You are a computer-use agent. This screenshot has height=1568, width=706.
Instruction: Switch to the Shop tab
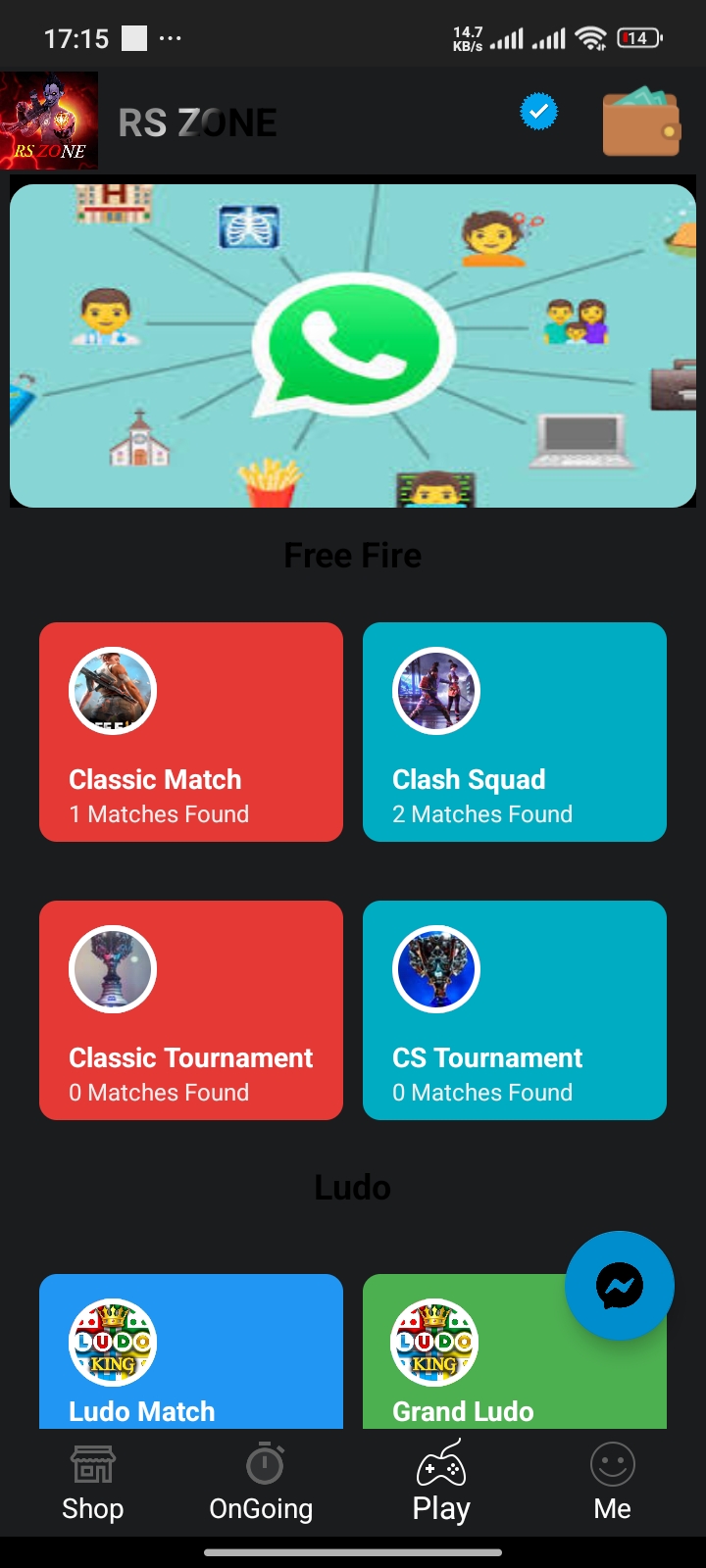point(93,1484)
